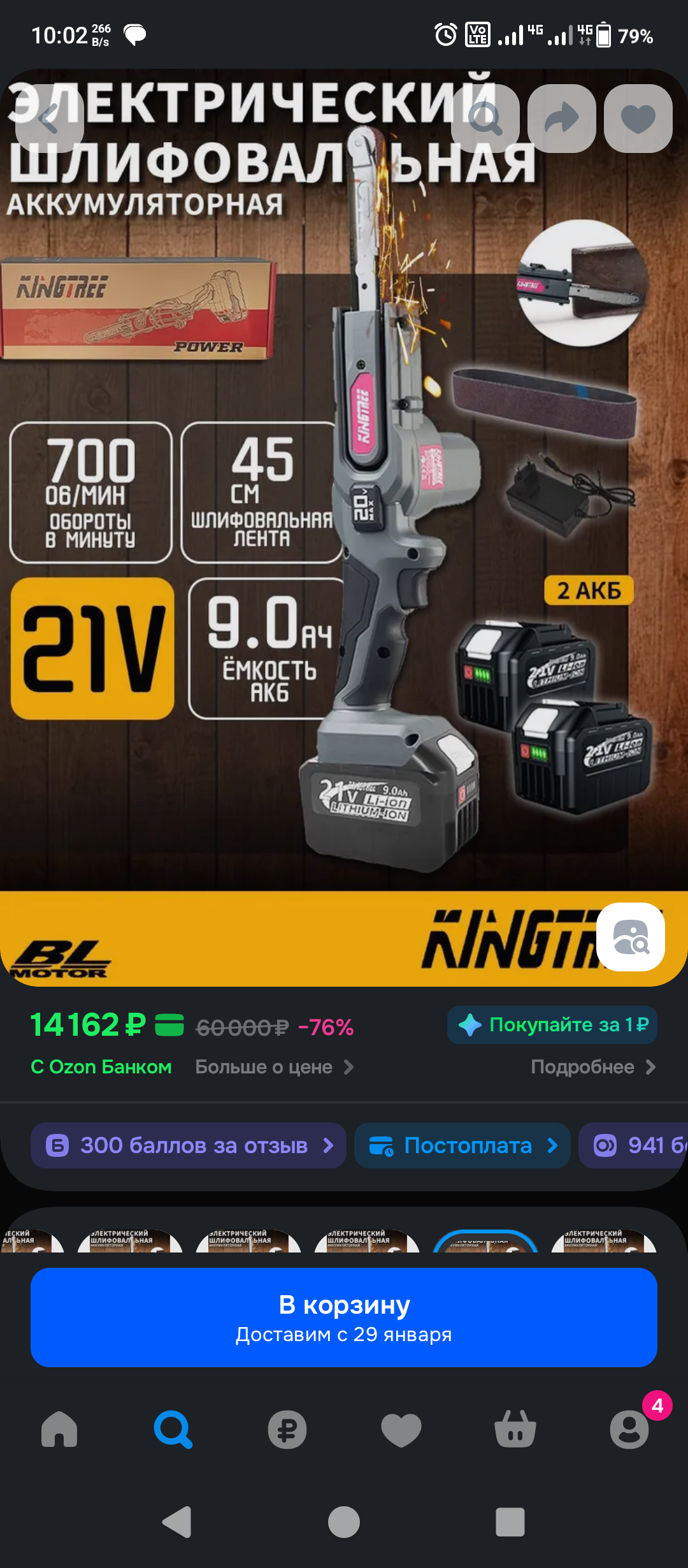
Task: Go to the shopping cart tab
Action: (515, 1429)
